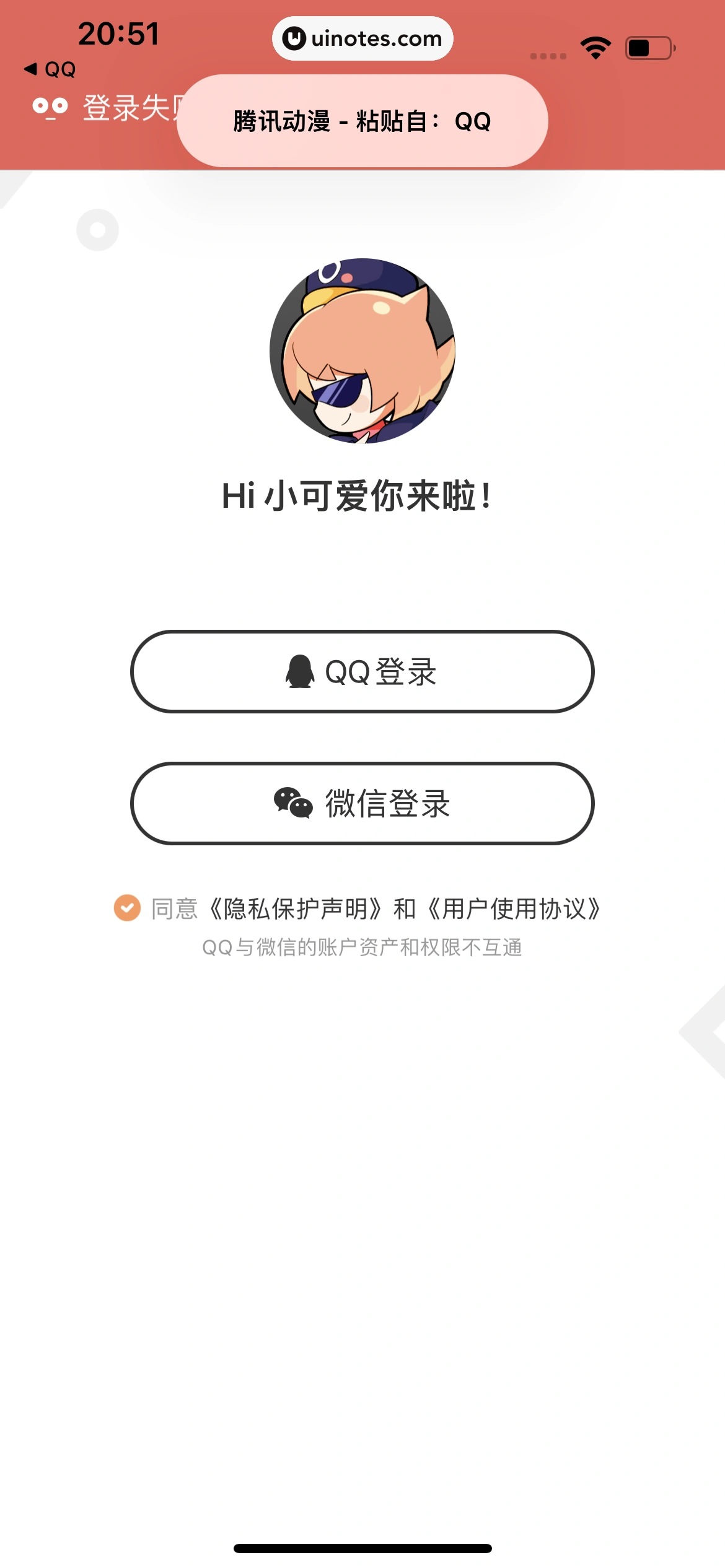Screen dimensions: 725x1568
Task: Dismiss the 腾讯动漫 paste notification banner
Action: pyautogui.click(x=362, y=121)
